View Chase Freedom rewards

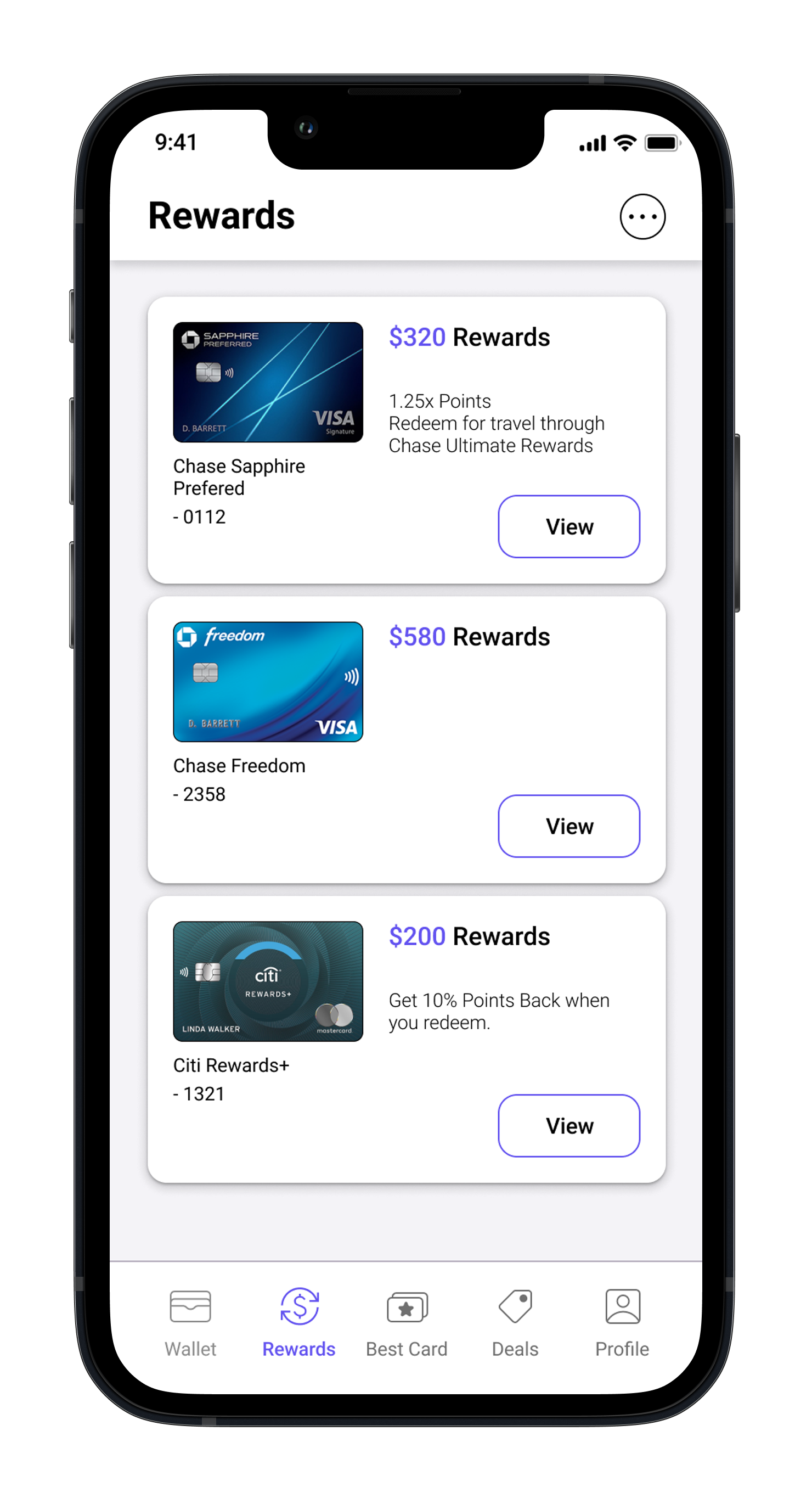(x=568, y=826)
